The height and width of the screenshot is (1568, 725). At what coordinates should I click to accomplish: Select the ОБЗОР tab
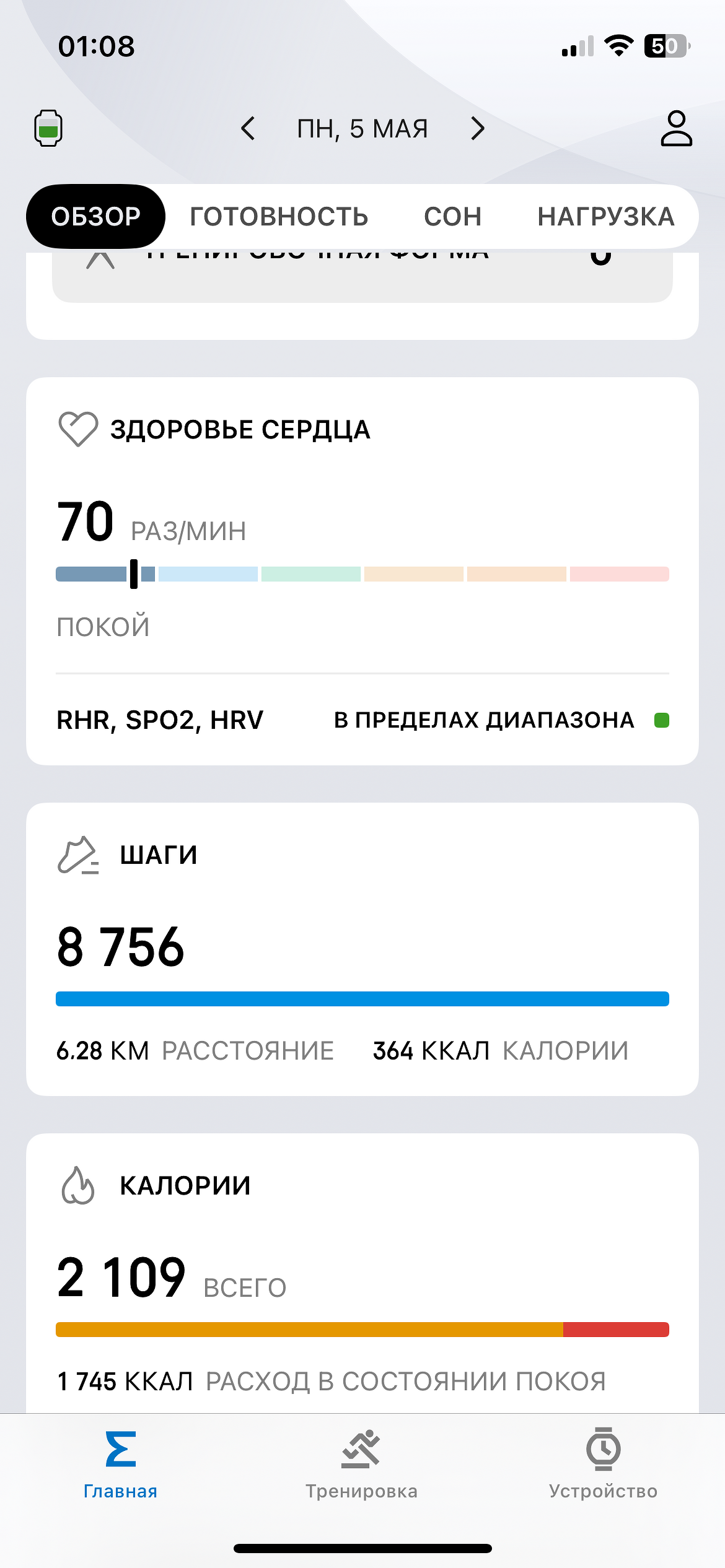pyautogui.click(x=96, y=217)
